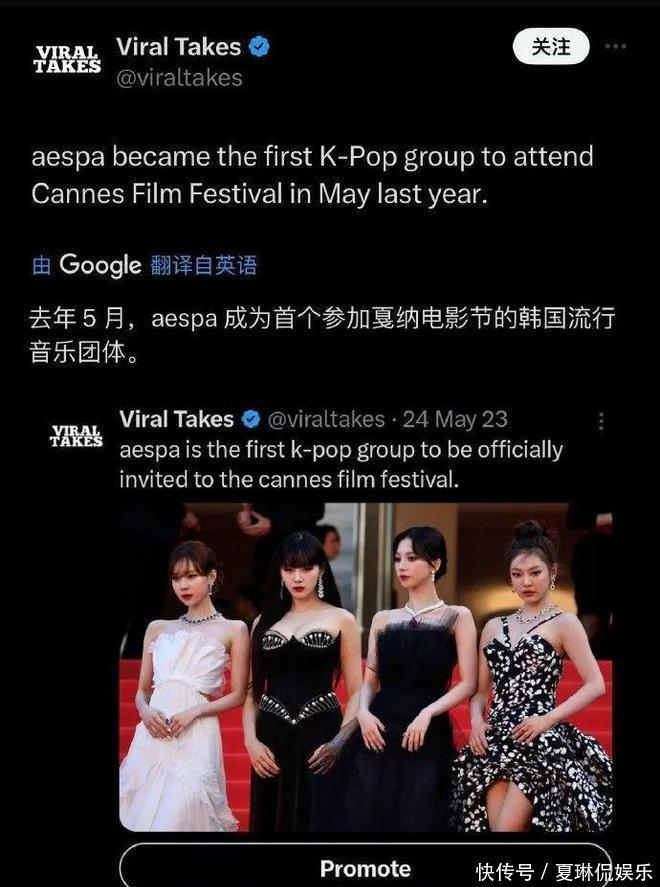This screenshot has height=887, width=660.
Task: Tap the 翻译自英语 translation link
Action: click(x=204, y=265)
